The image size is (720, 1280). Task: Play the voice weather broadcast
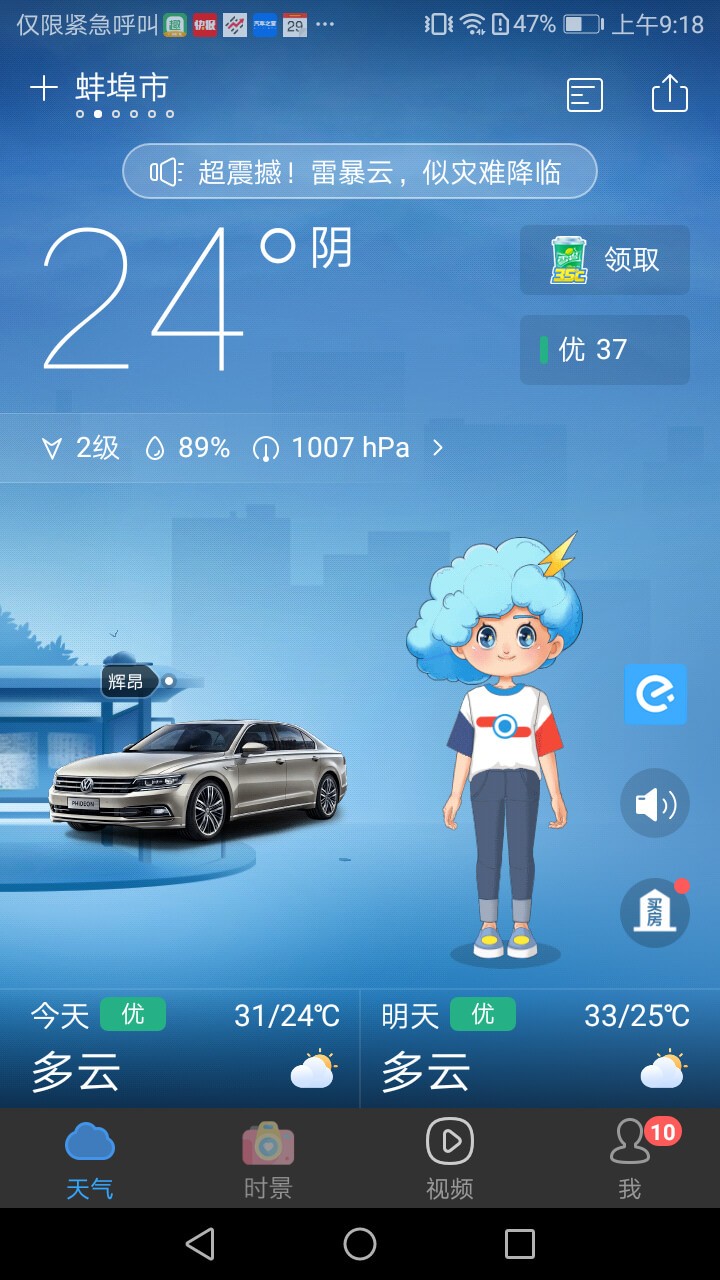click(x=655, y=803)
